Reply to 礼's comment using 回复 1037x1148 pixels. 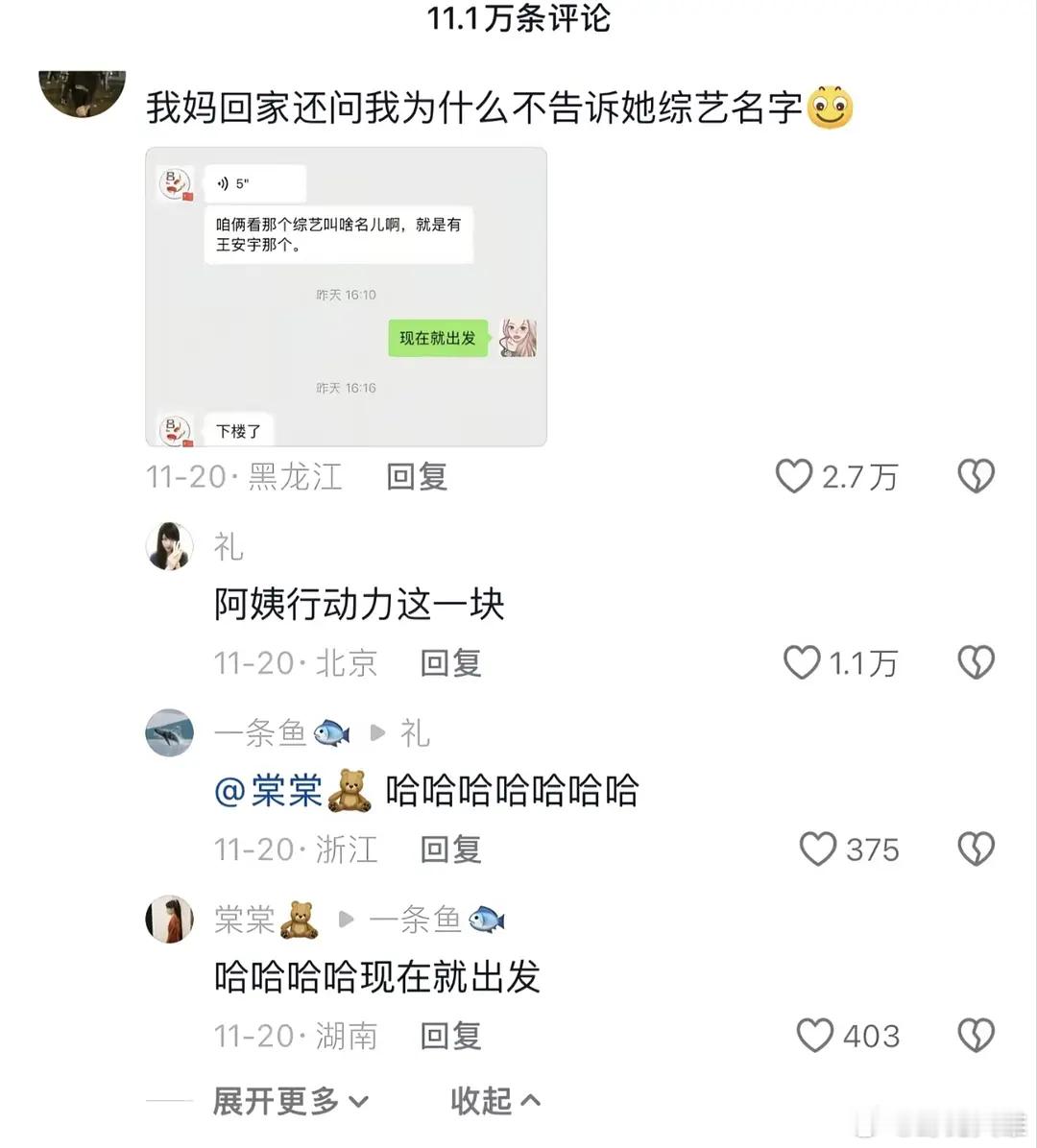(x=449, y=662)
